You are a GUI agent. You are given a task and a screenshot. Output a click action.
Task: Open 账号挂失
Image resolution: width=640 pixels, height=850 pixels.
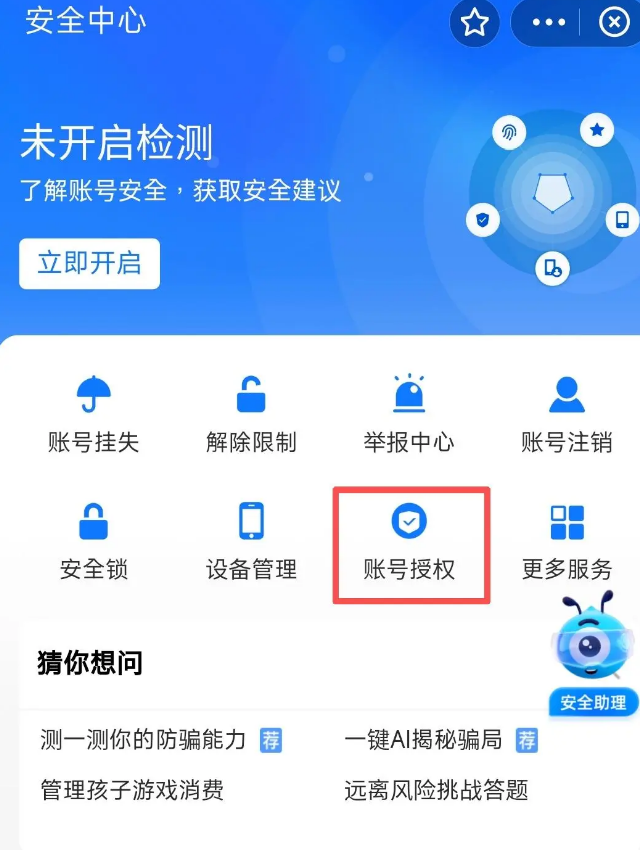pos(94,414)
